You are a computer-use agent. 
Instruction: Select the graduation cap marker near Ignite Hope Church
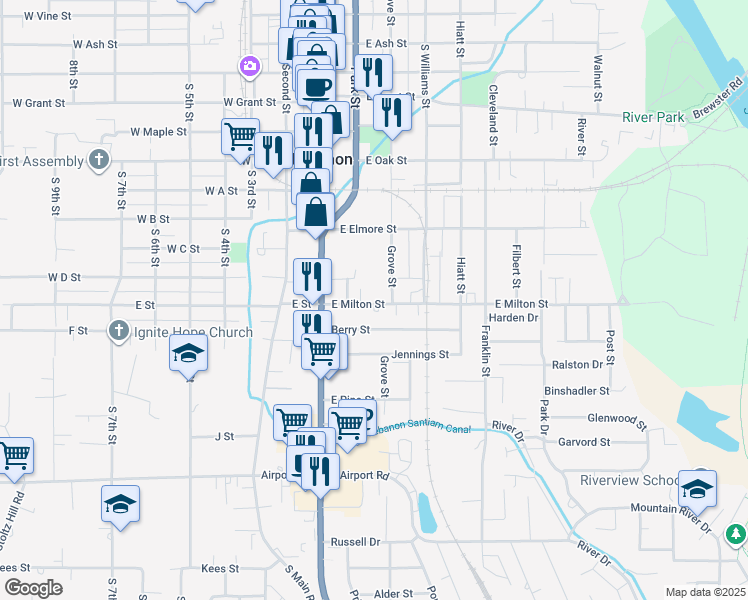188,356
